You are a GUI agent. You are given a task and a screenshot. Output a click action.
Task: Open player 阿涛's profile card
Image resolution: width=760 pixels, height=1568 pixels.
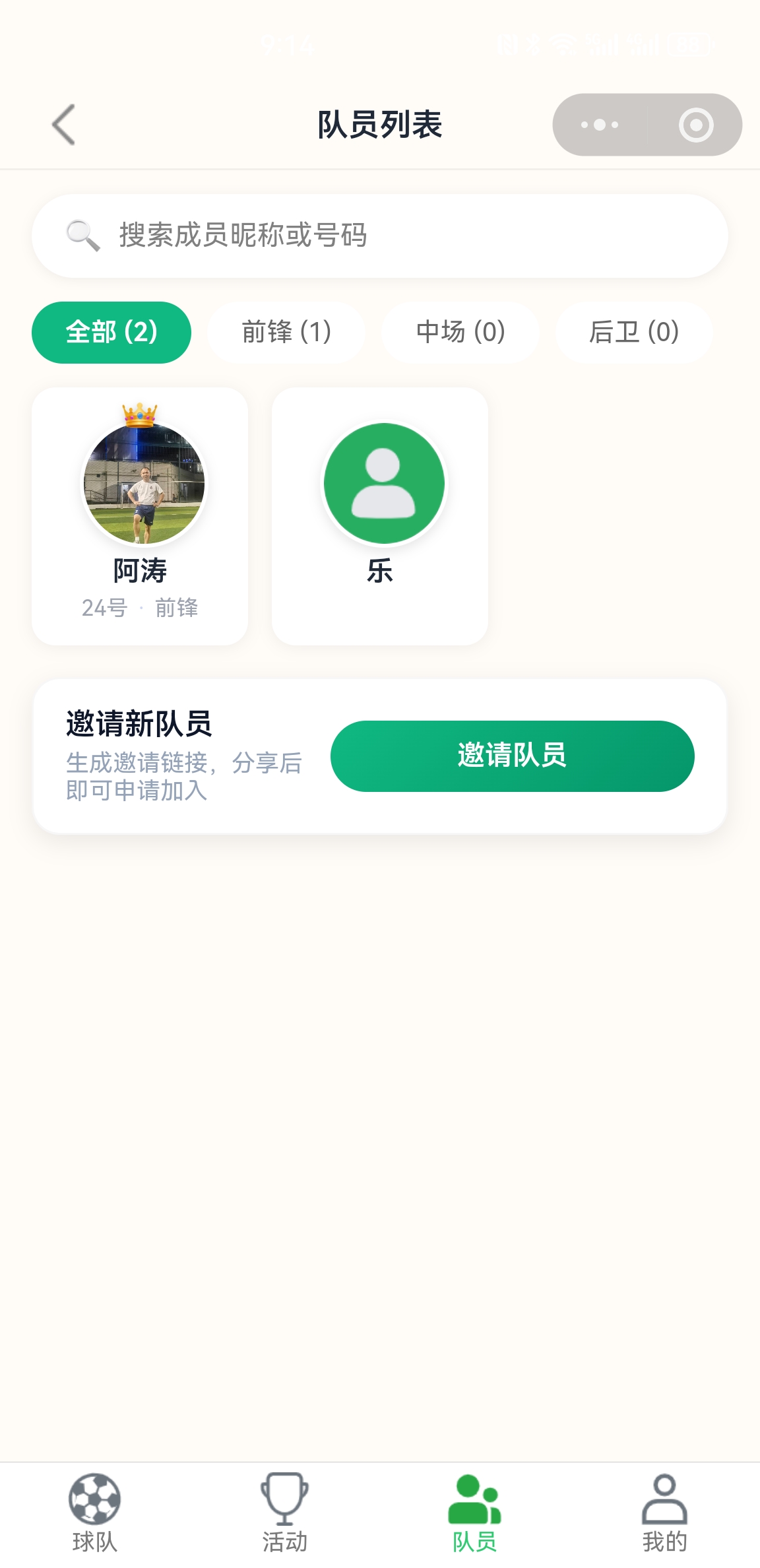(x=141, y=515)
